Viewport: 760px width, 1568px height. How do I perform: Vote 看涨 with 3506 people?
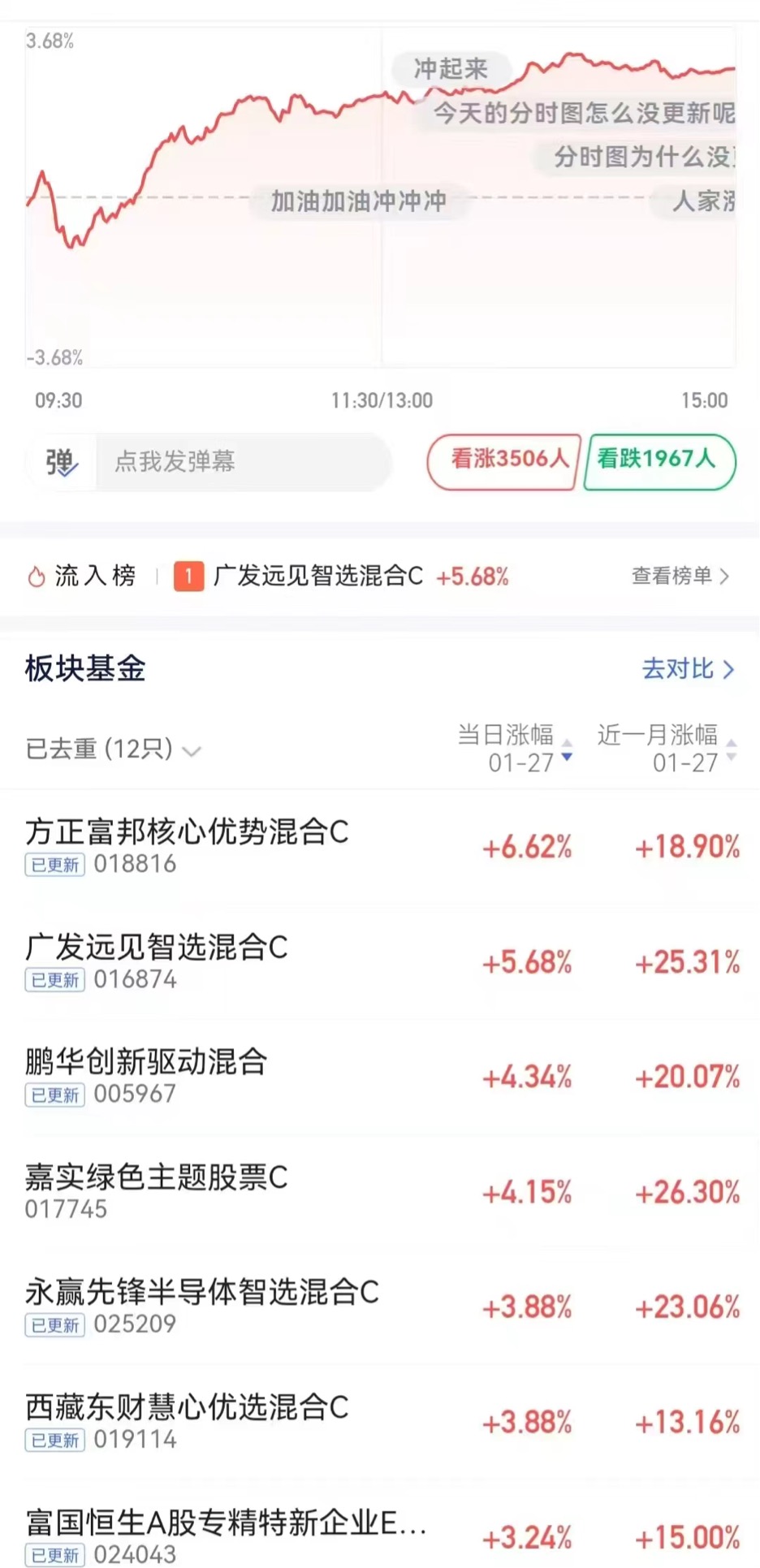(504, 460)
